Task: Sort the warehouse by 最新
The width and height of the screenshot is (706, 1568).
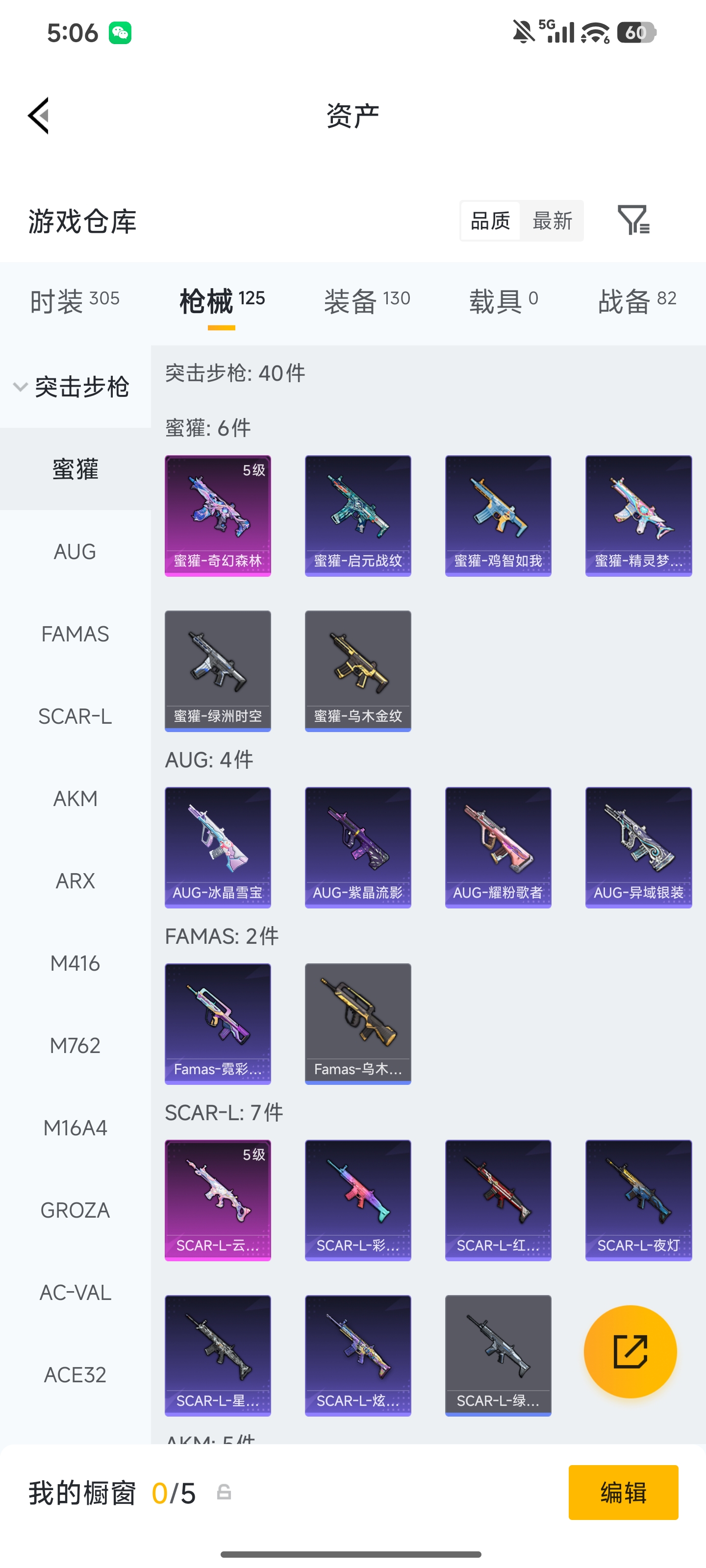Action: coord(552,220)
